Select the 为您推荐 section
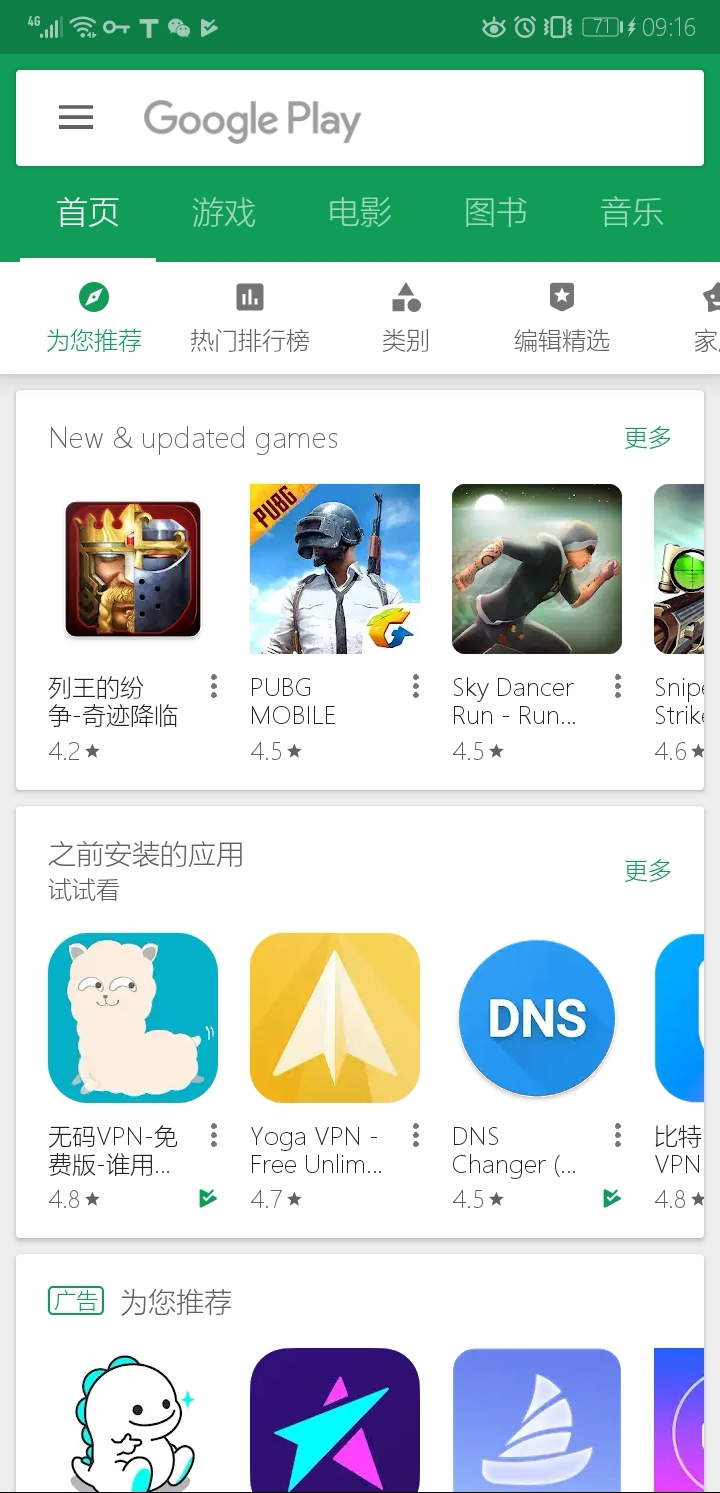The image size is (720, 1493). point(94,318)
